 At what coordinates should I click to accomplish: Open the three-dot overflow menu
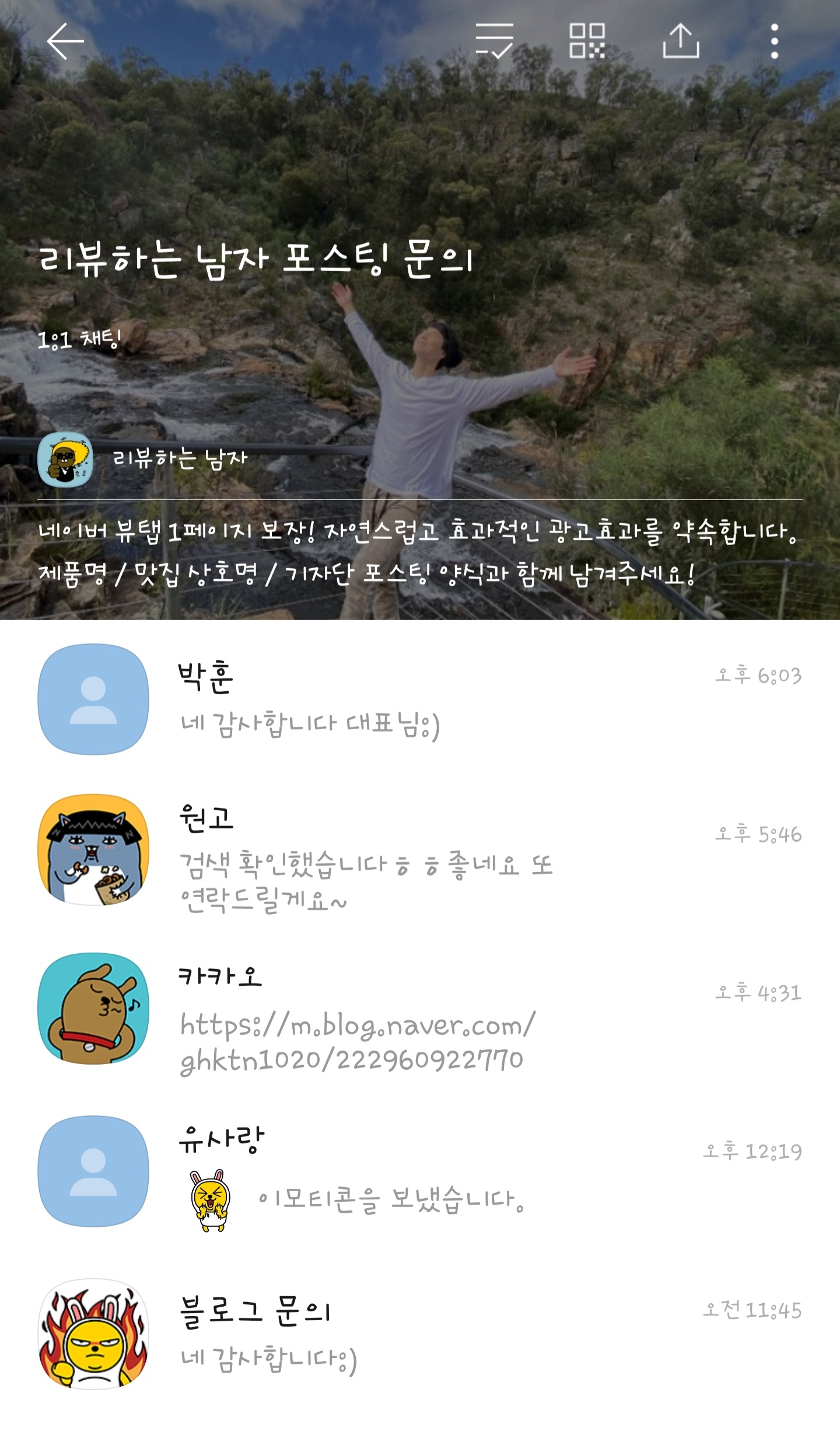point(774,41)
